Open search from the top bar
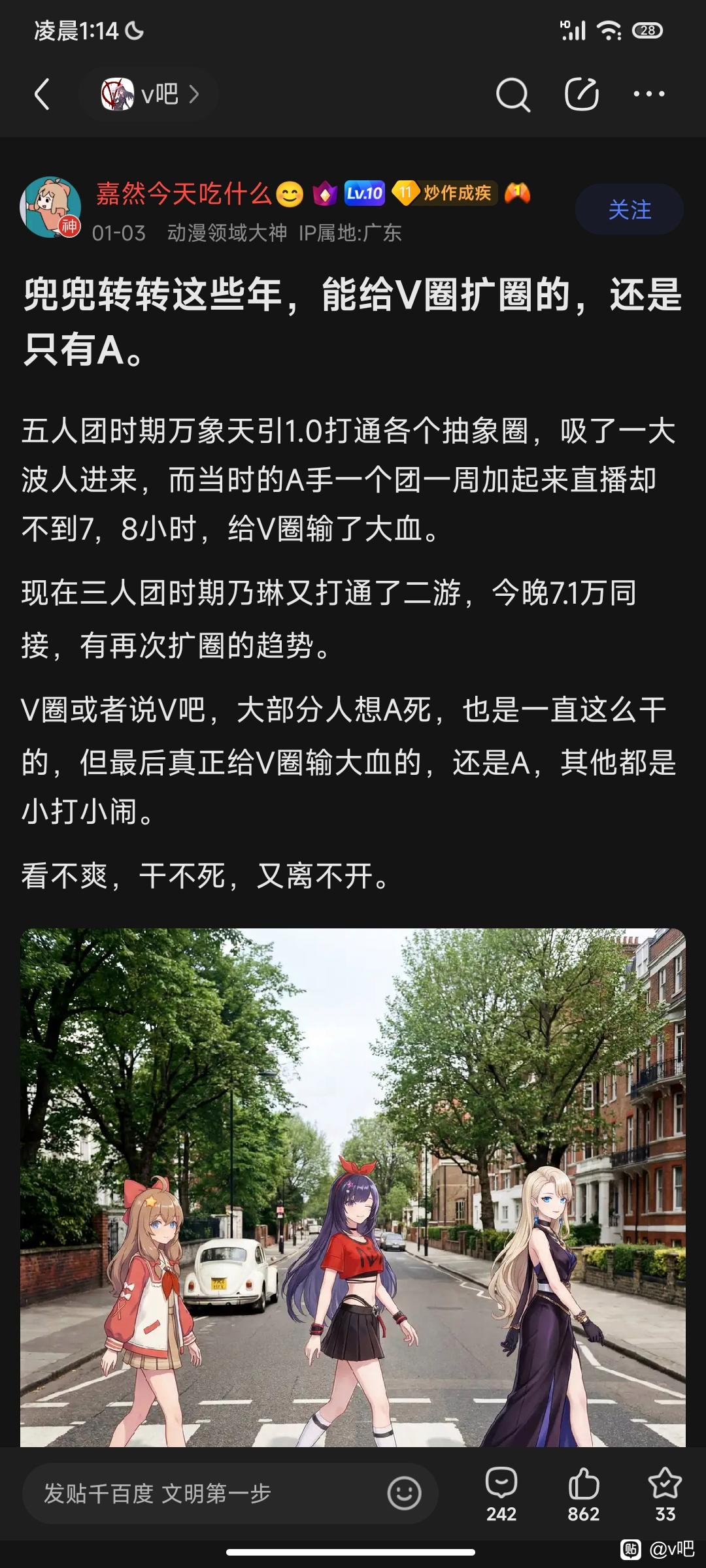The height and width of the screenshot is (1568, 706). click(x=513, y=95)
